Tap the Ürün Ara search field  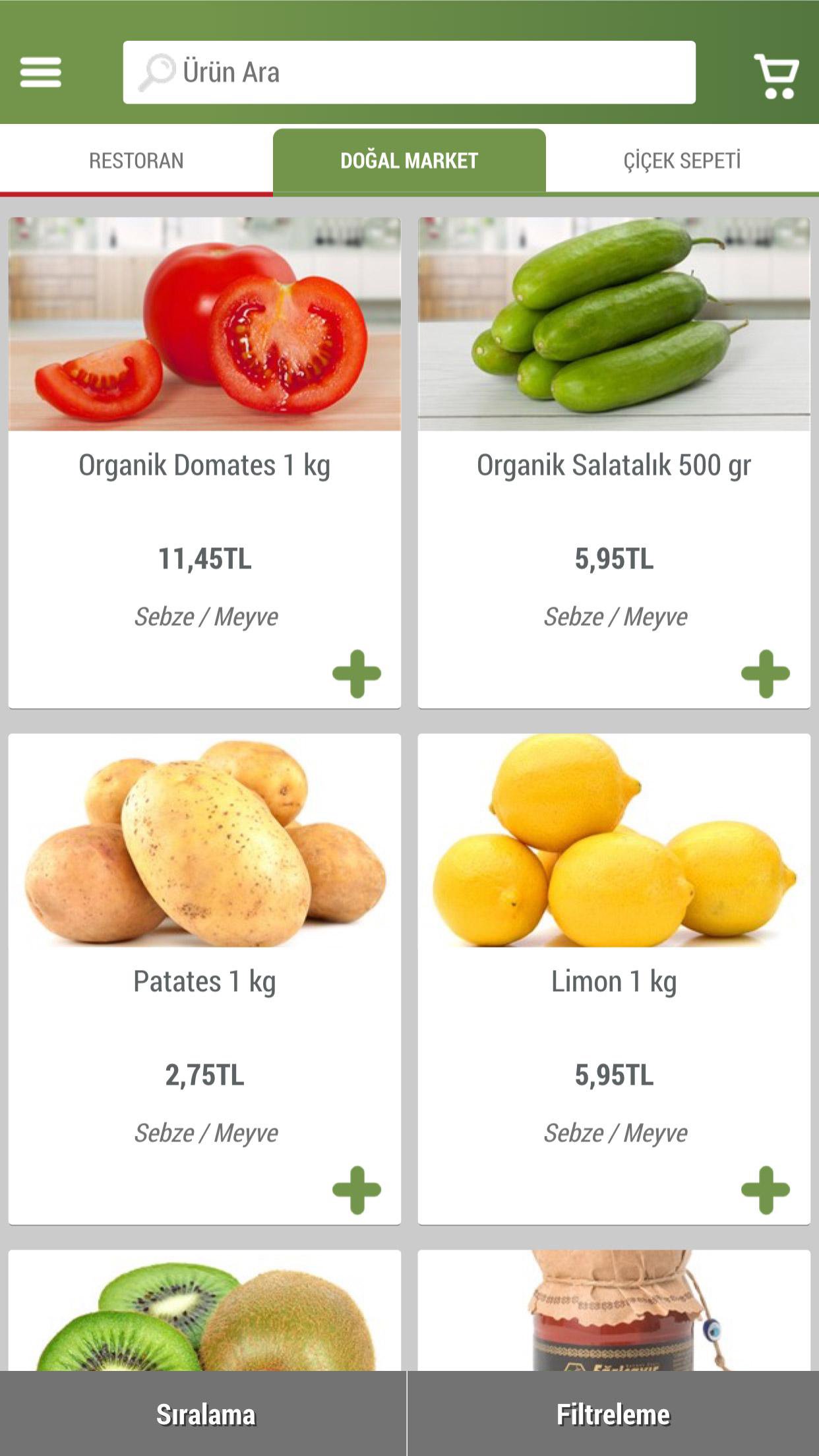409,72
